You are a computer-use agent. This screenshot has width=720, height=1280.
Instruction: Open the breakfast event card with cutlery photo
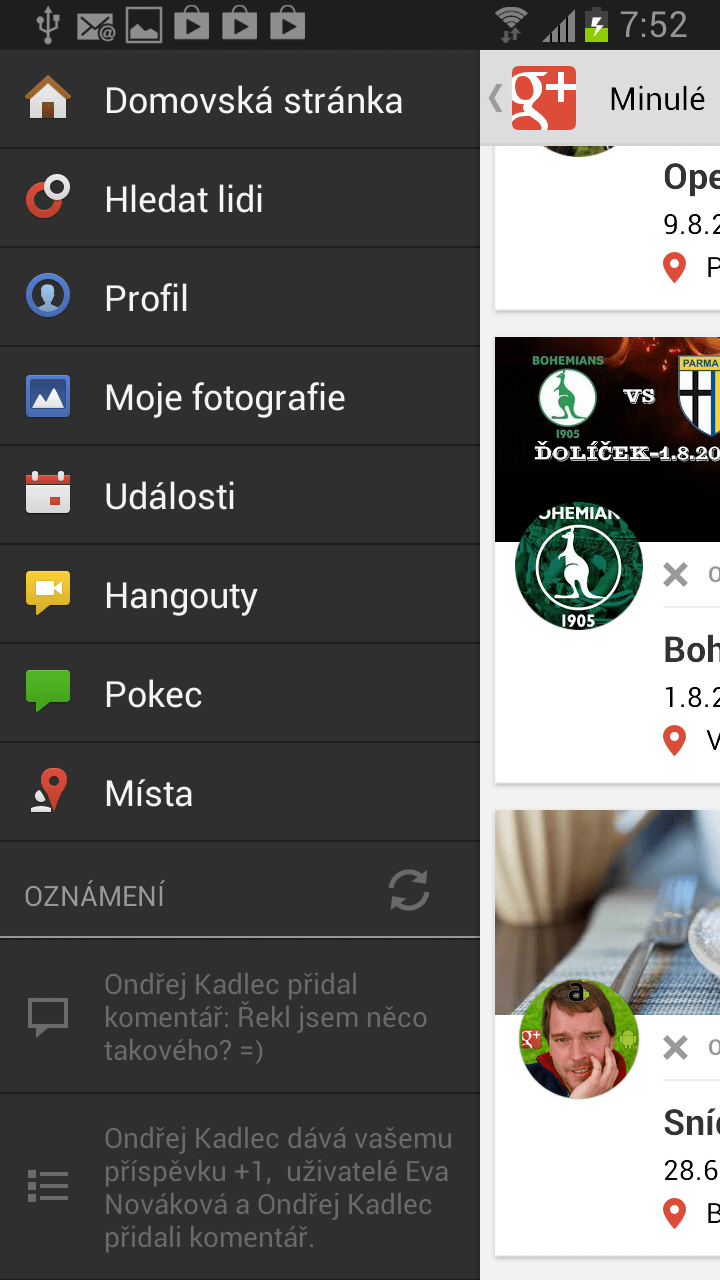607,1033
